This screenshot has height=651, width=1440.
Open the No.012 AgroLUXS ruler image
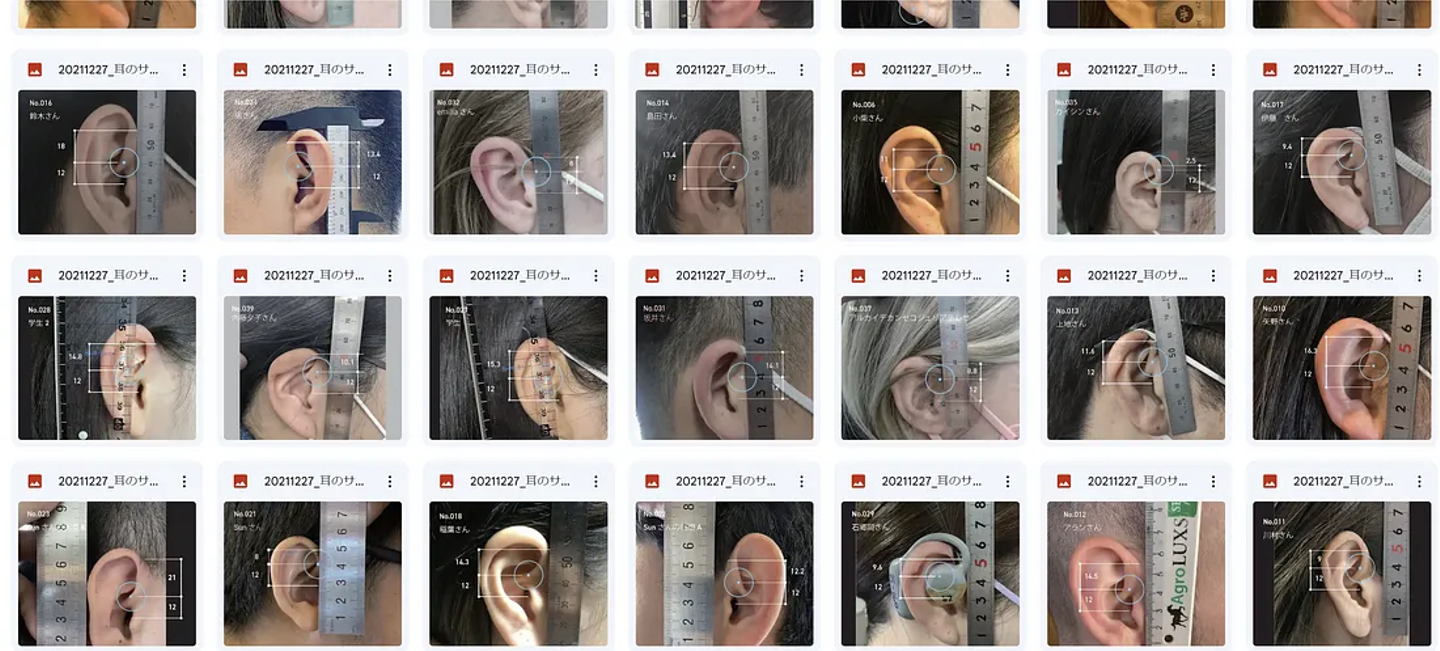click(x=1136, y=574)
